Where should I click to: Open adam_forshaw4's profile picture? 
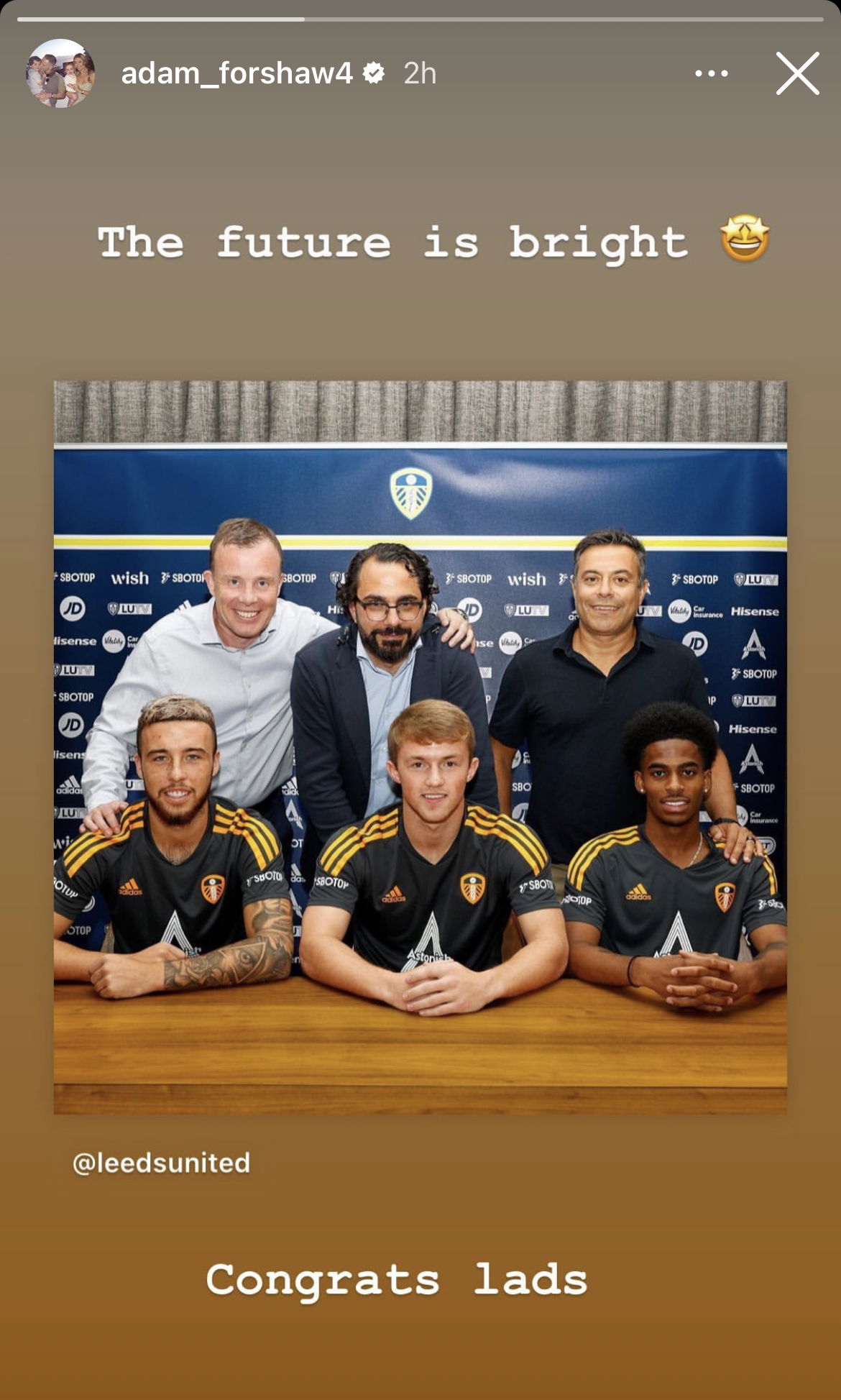click(x=60, y=73)
